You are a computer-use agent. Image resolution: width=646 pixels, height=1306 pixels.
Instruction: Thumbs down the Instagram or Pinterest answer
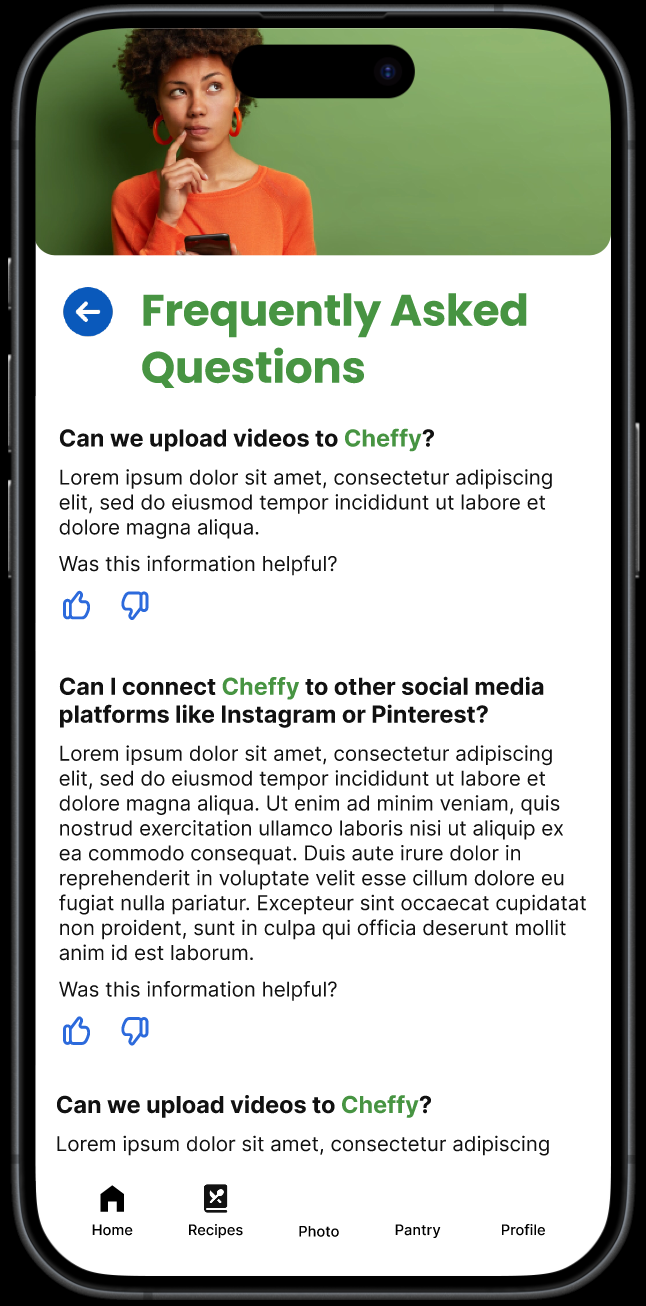135,1032
